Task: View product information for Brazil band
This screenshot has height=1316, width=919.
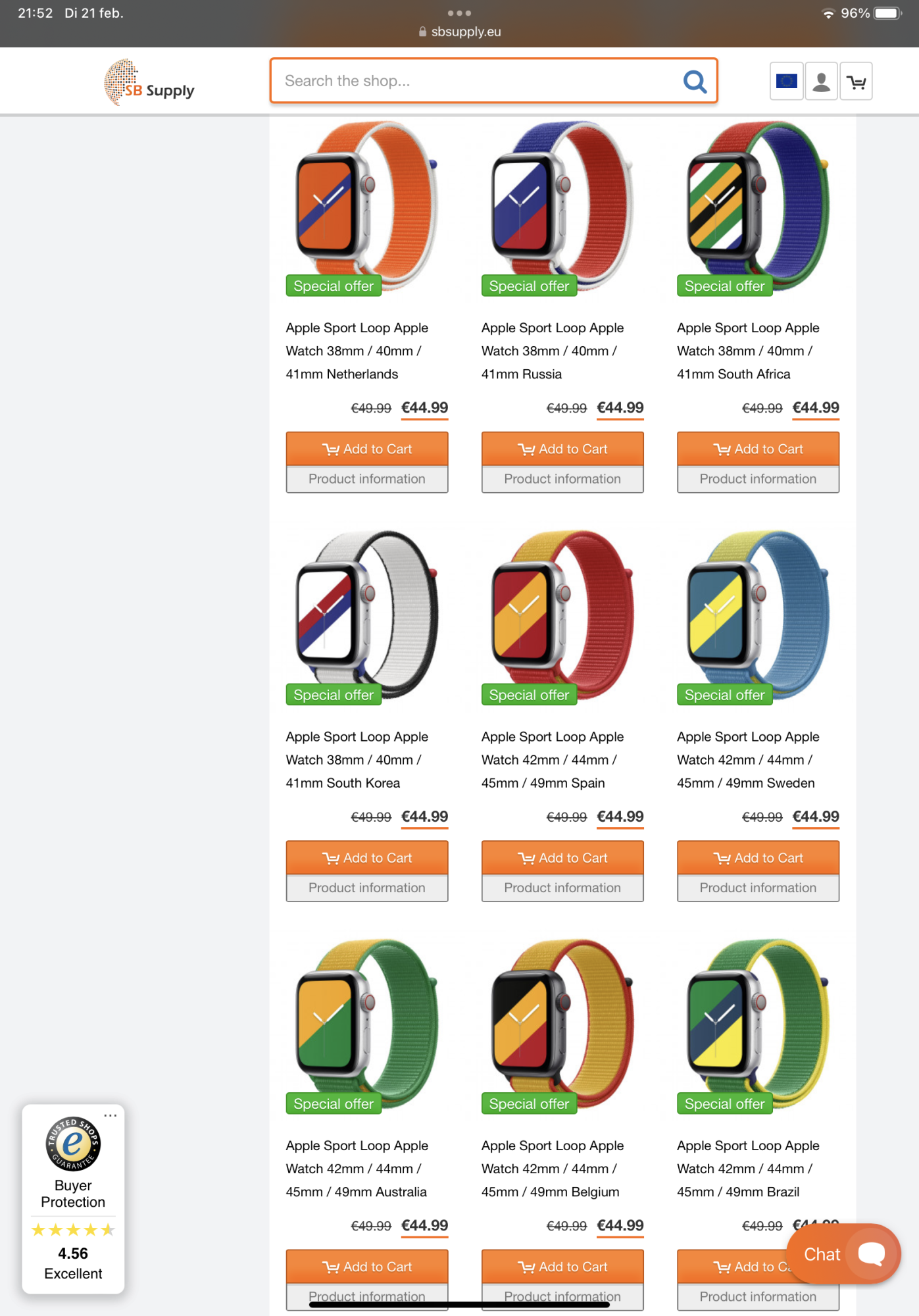Action: tap(758, 1296)
